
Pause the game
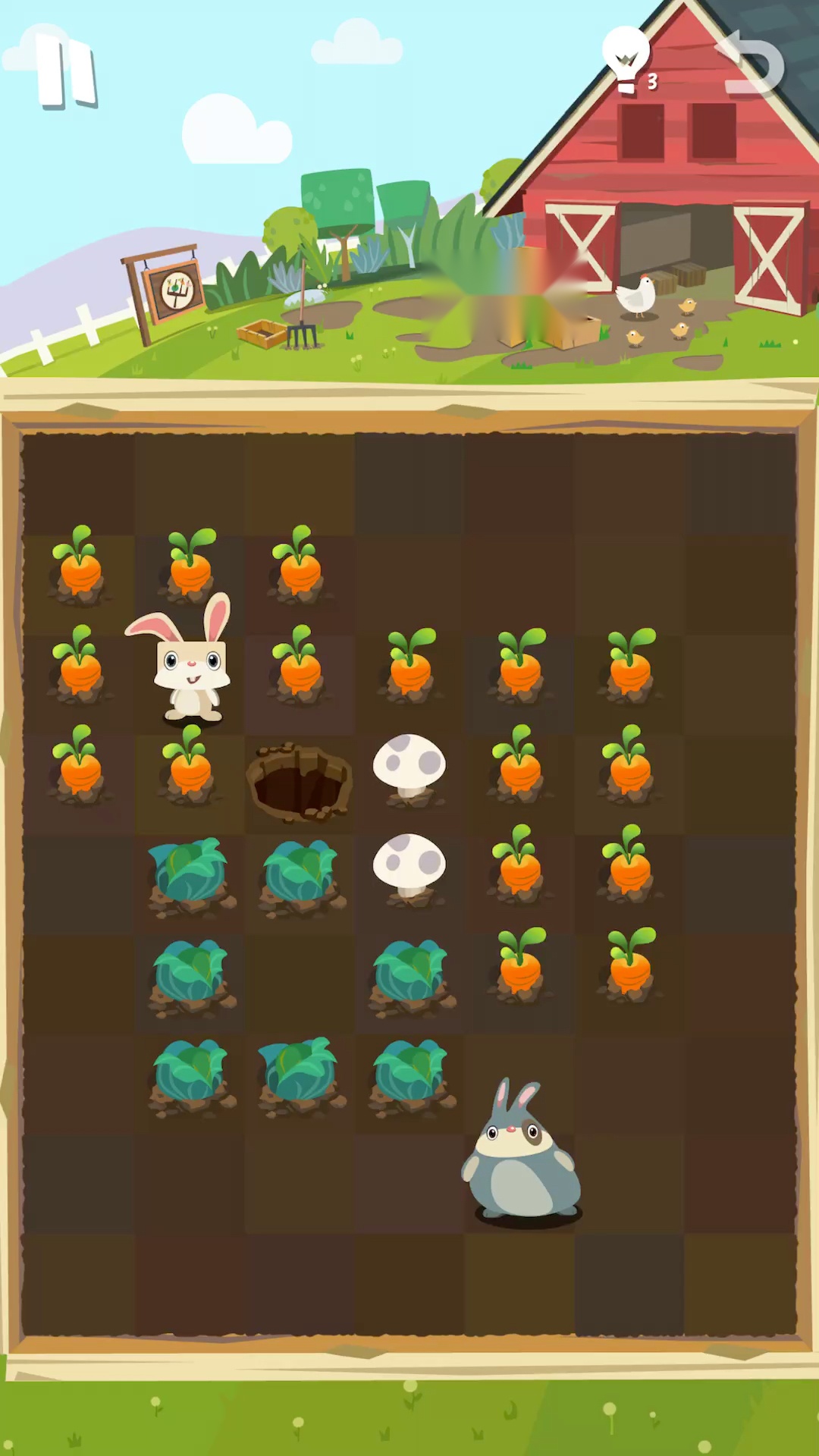[x=67, y=71]
